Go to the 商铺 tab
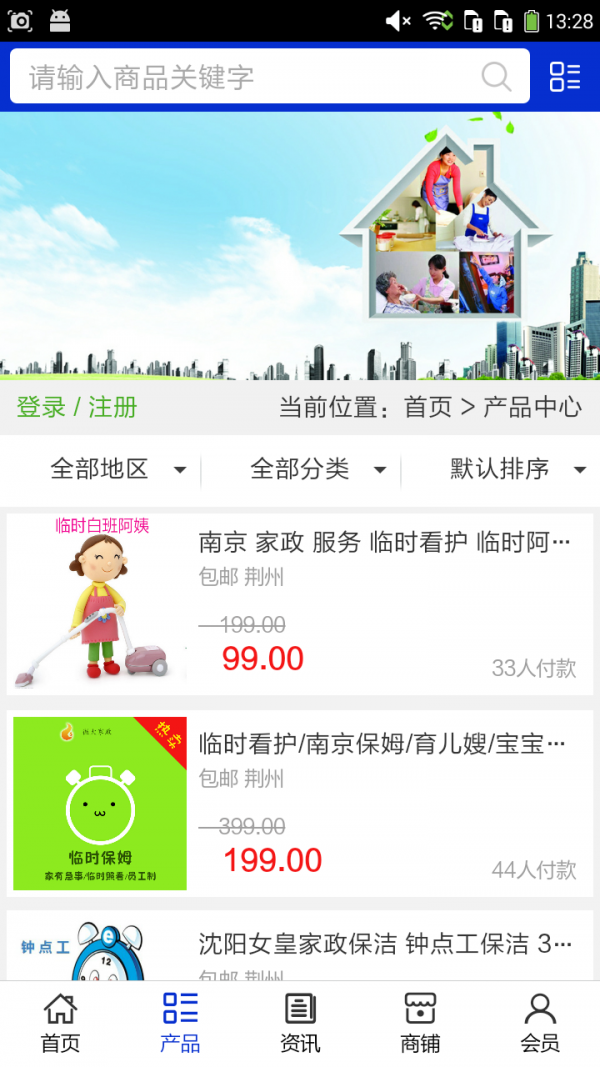The width and height of the screenshot is (600, 1067). [420, 1023]
